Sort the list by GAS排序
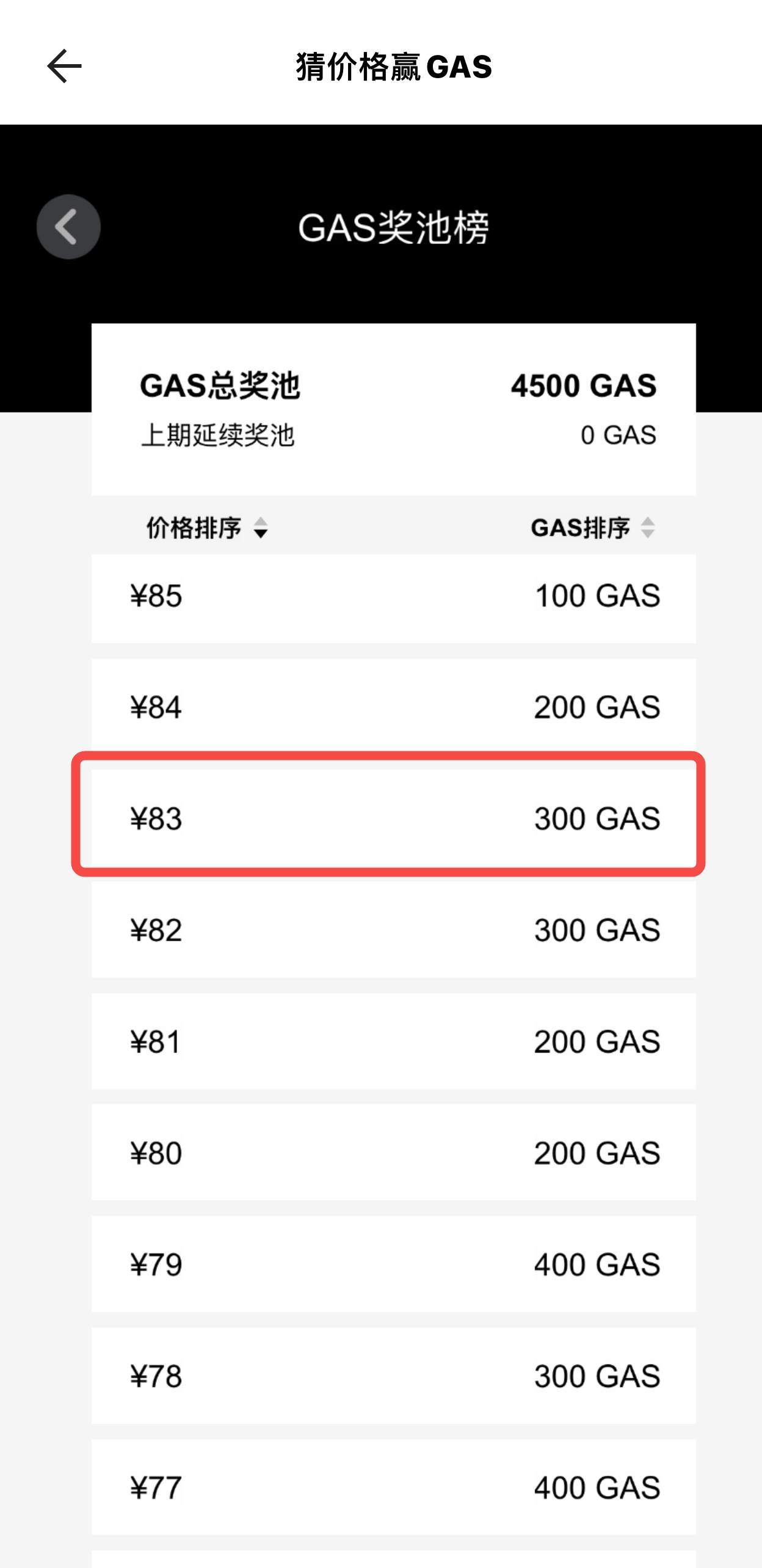762x1568 pixels. [x=592, y=528]
